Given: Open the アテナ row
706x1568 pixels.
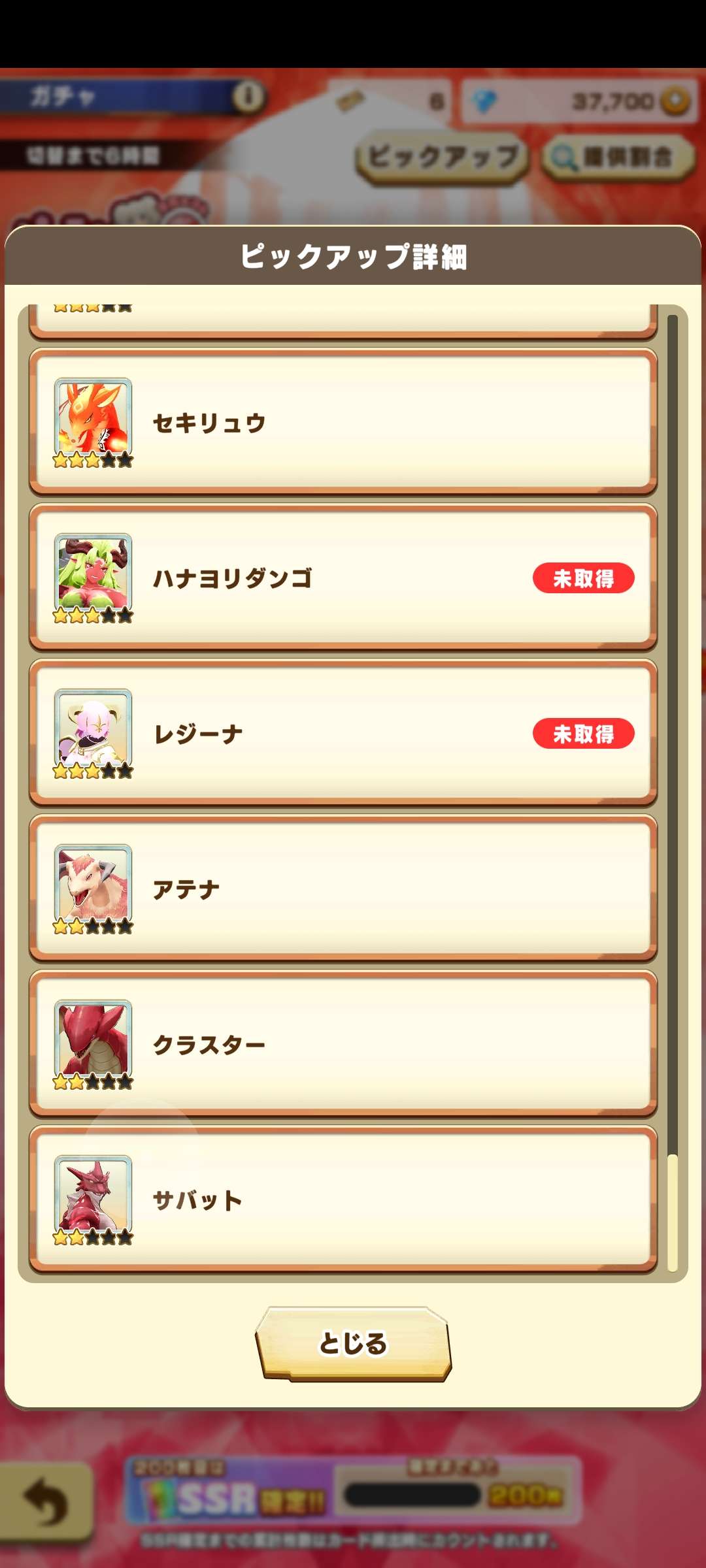Looking at the screenshot, I should pos(343,889).
